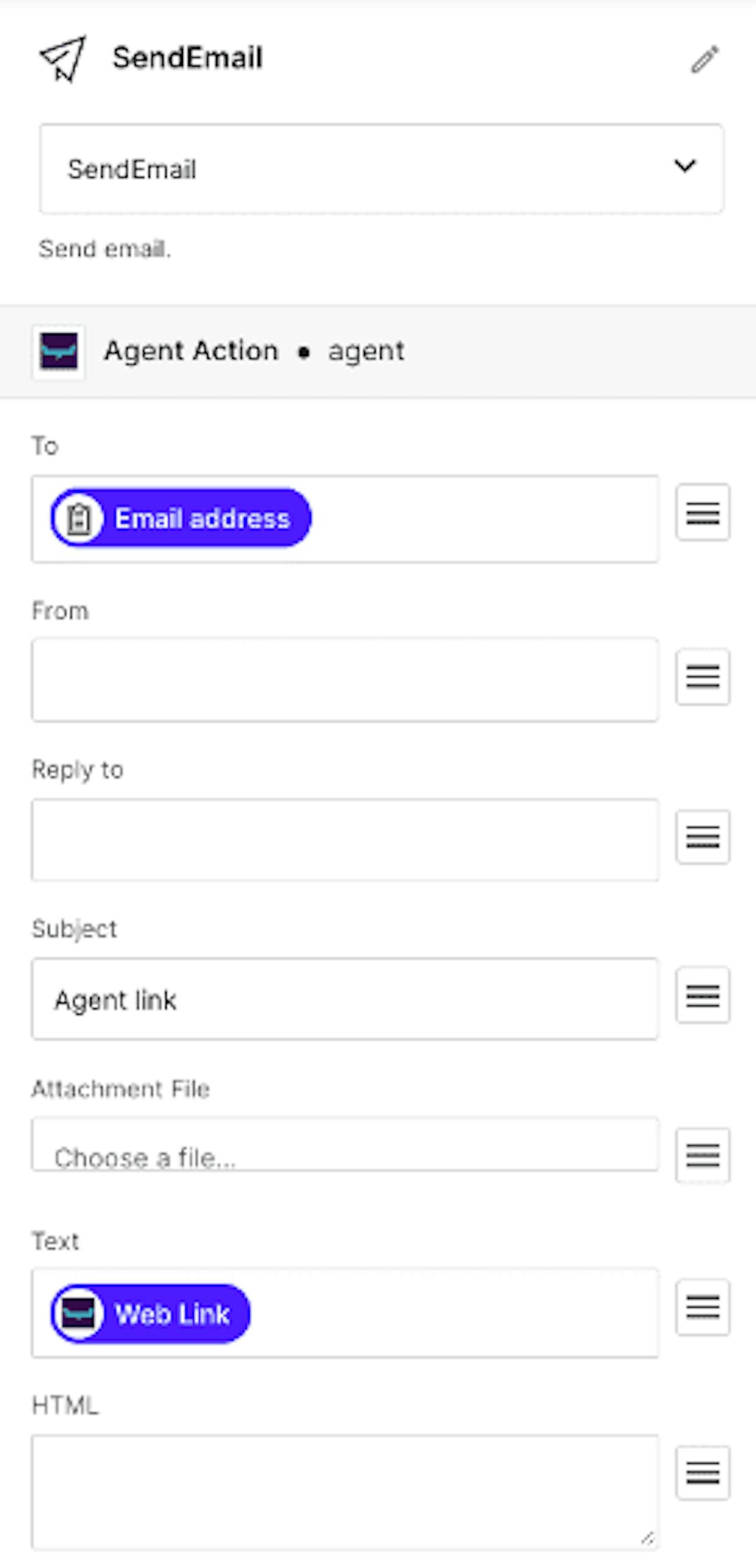Focus the Reply to input field
This screenshot has width=756, height=1568.
point(345,839)
